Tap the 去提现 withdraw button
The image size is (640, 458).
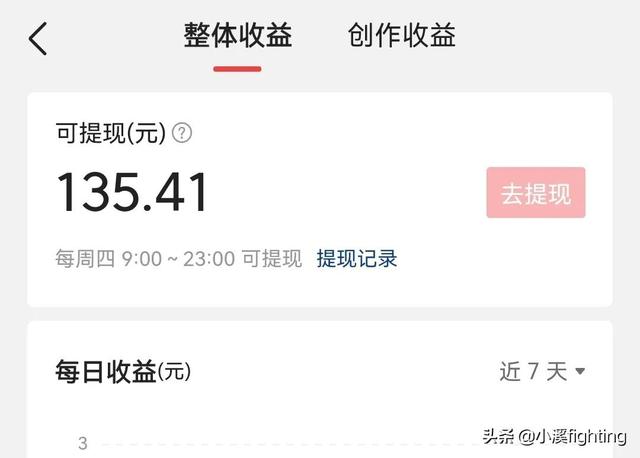click(x=535, y=193)
